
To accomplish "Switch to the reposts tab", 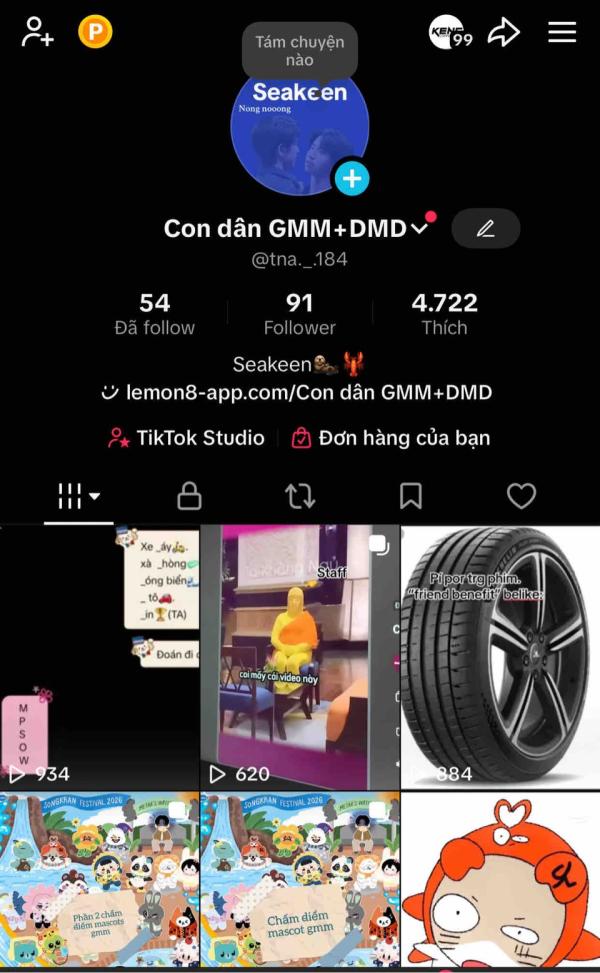I will (300, 496).
